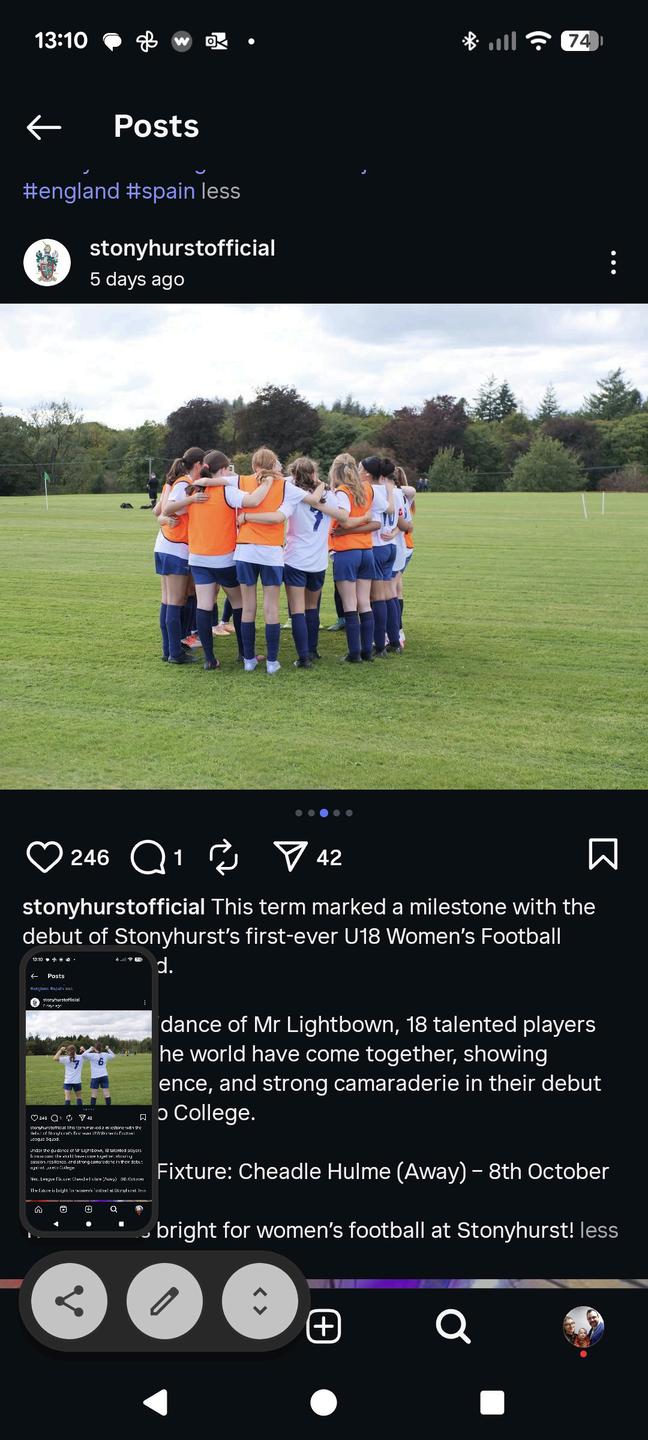The image size is (648, 1440).
Task: Bookmark the stonyhurstofficial post
Action: coord(602,855)
